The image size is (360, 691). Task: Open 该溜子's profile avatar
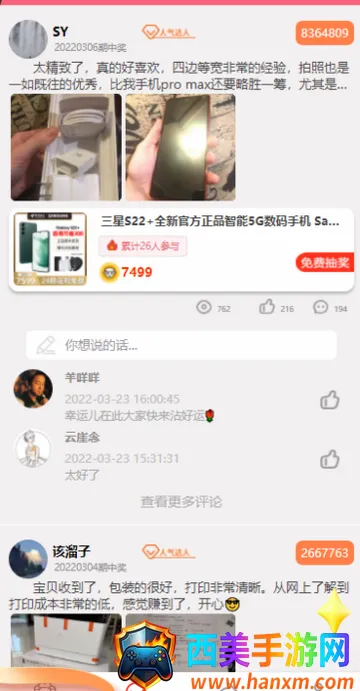[x=28, y=559]
